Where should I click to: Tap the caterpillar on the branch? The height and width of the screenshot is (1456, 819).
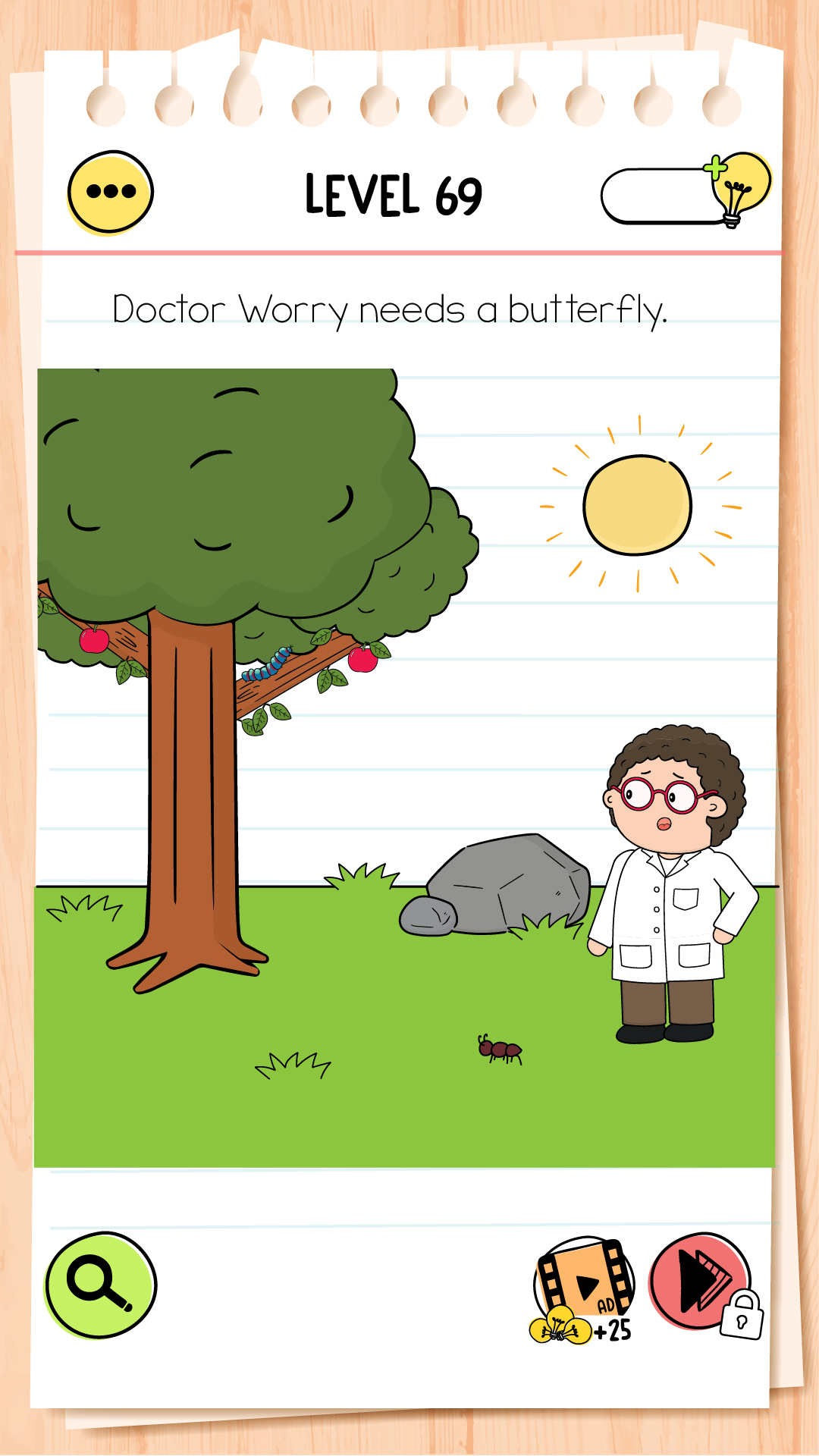(x=267, y=666)
